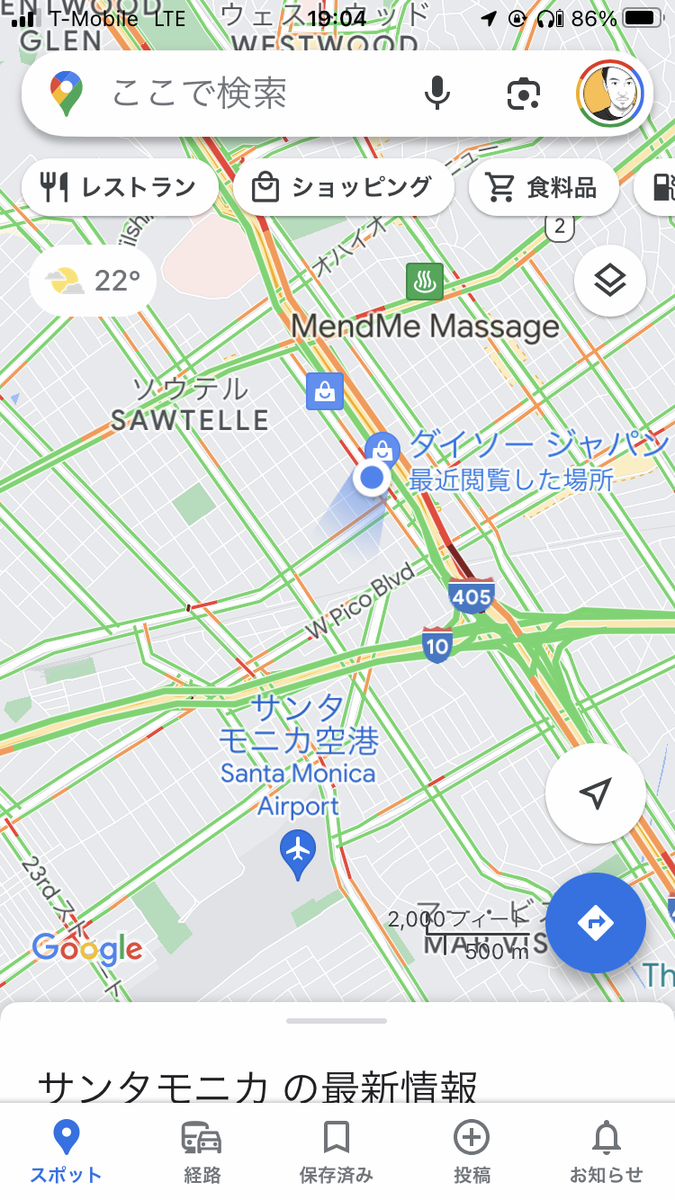Image resolution: width=675 pixels, height=1200 pixels.
Task: Go to the 保存済み tab
Action: pos(336,1151)
